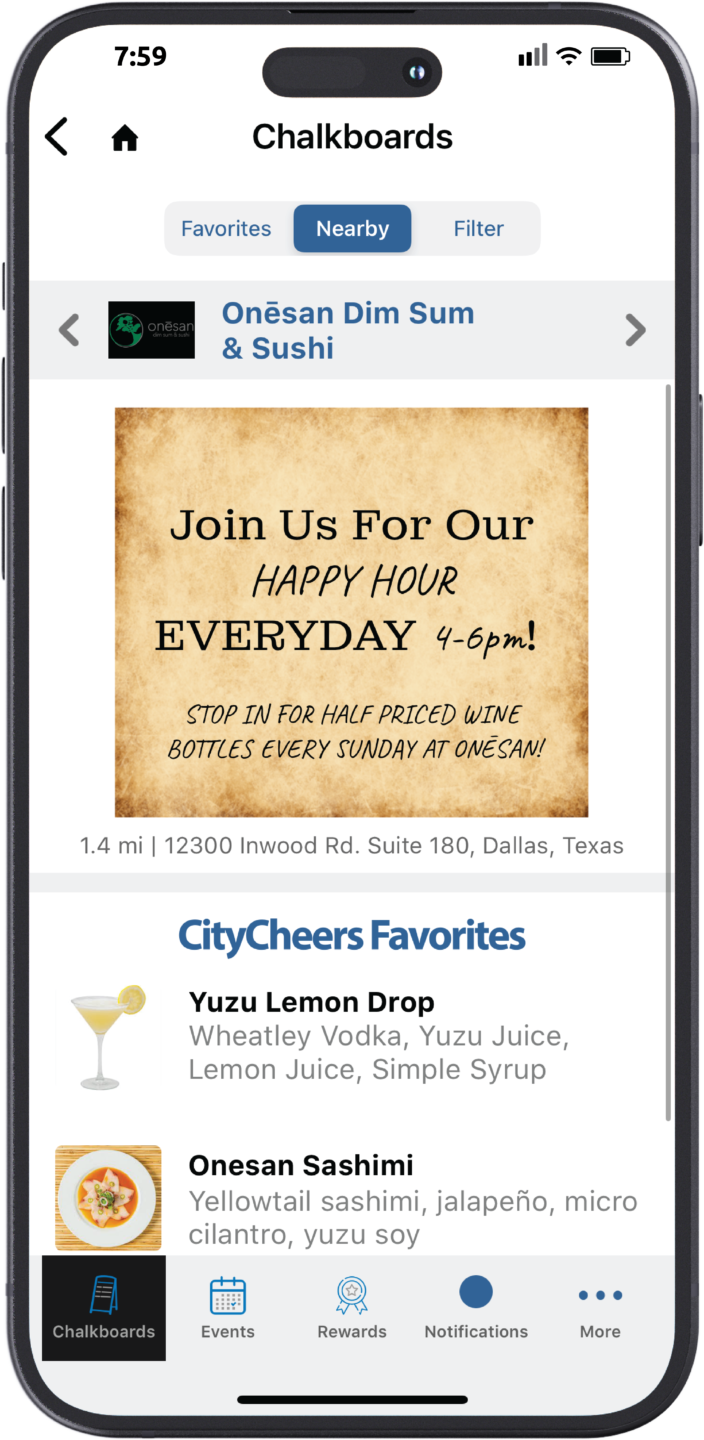Show the previous restaurant chalkboard
This screenshot has height=1440, width=704.
(69, 330)
